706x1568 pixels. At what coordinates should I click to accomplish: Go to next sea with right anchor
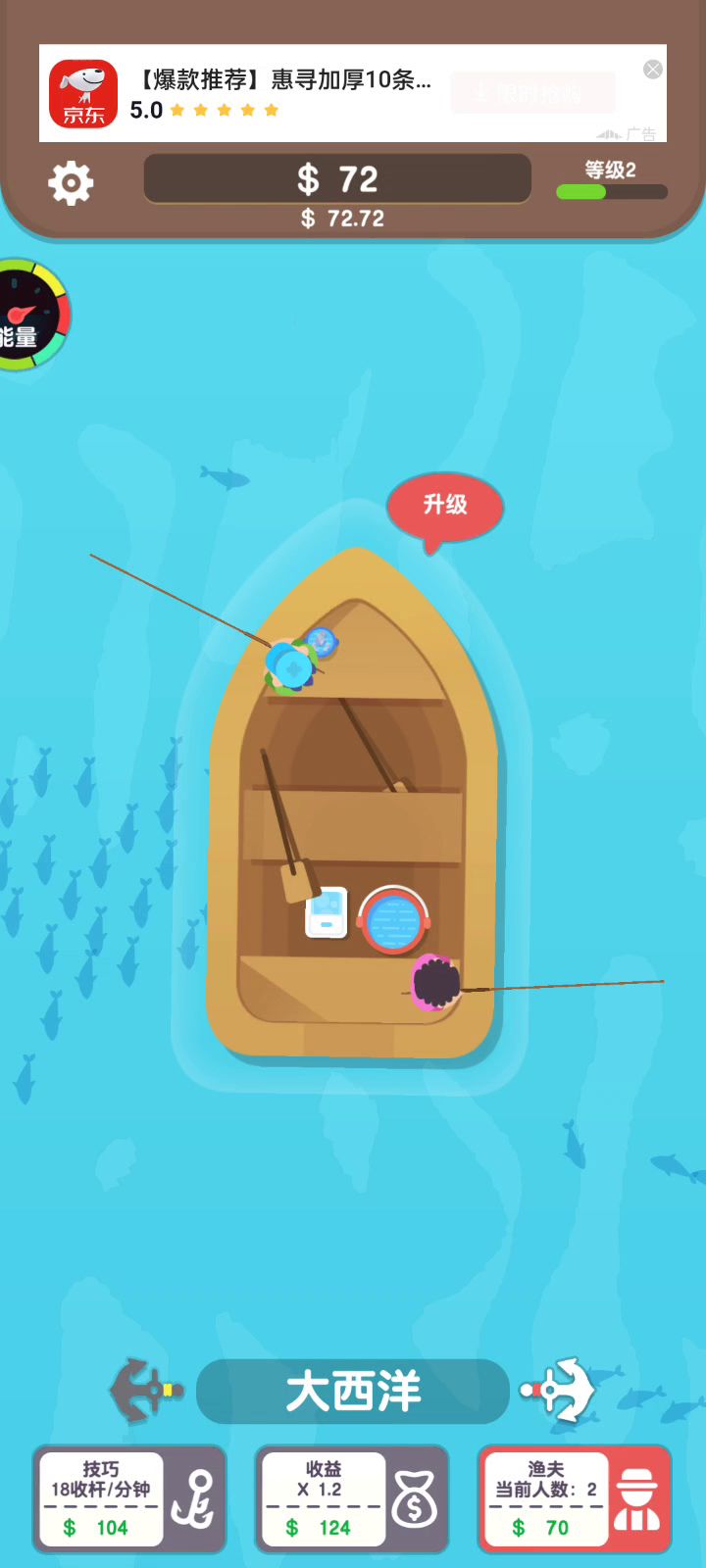click(560, 1390)
